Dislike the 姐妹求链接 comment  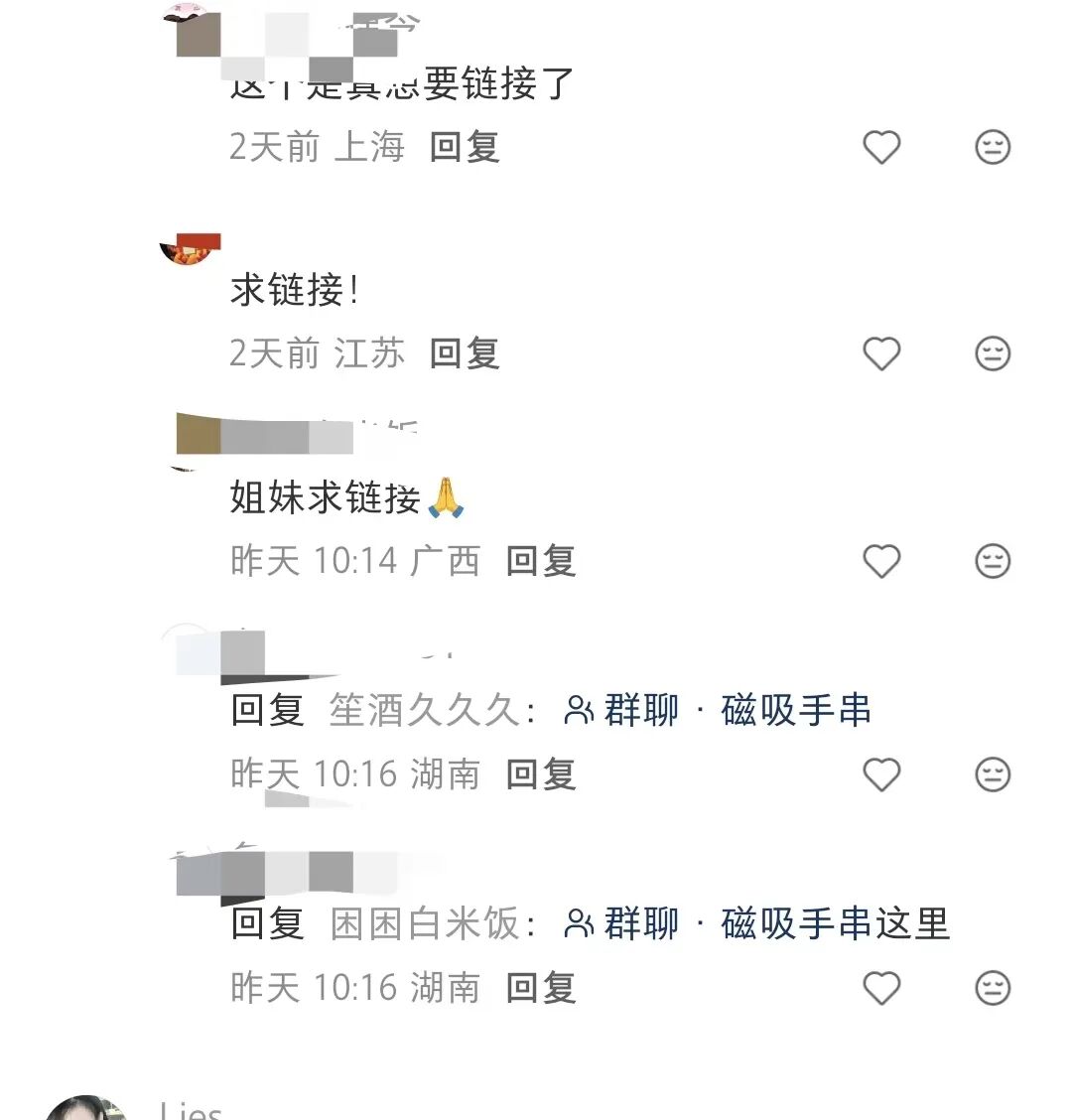[x=993, y=561]
